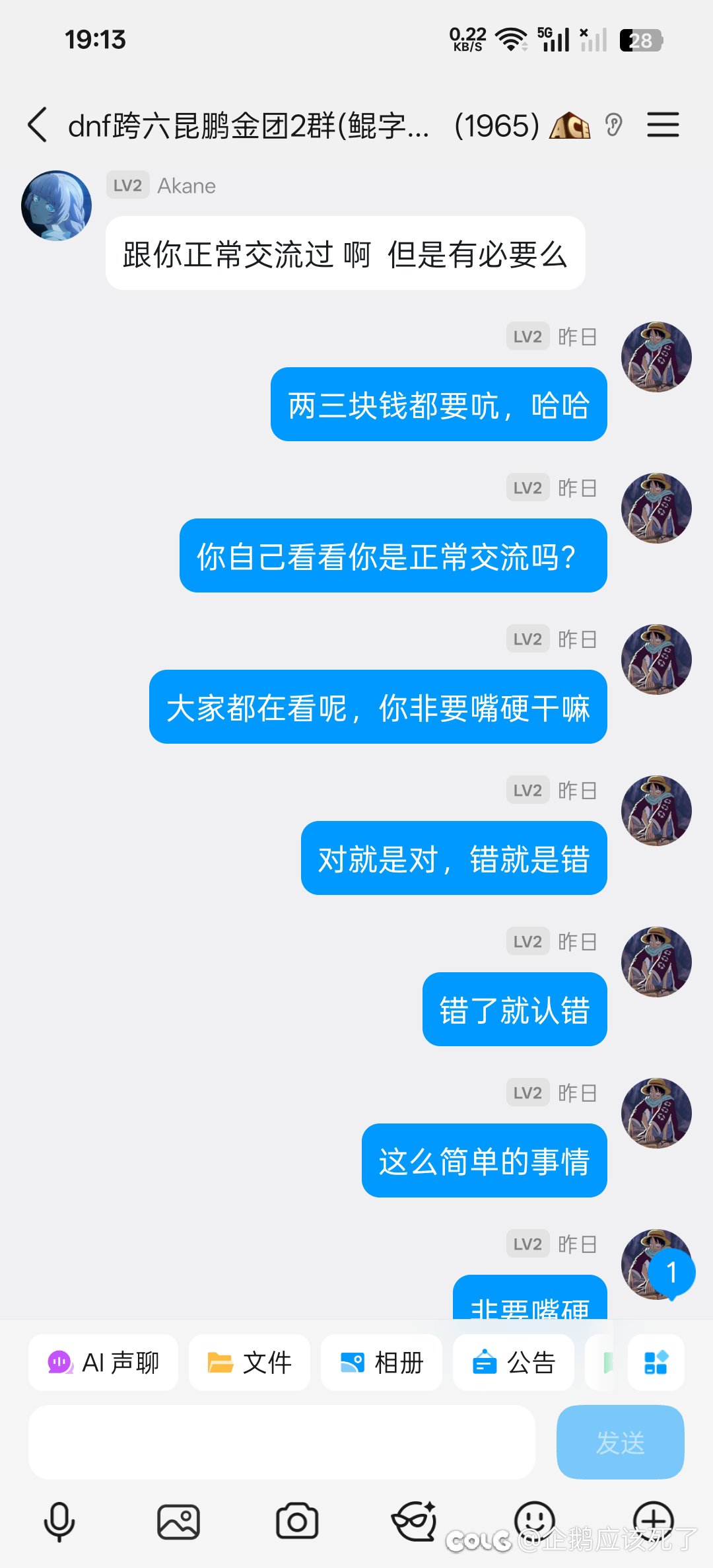Viewport: 713px width, 1568px height.
Task: View the 公告 group announcements
Action: pyautogui.click(x=513, y=1362)
